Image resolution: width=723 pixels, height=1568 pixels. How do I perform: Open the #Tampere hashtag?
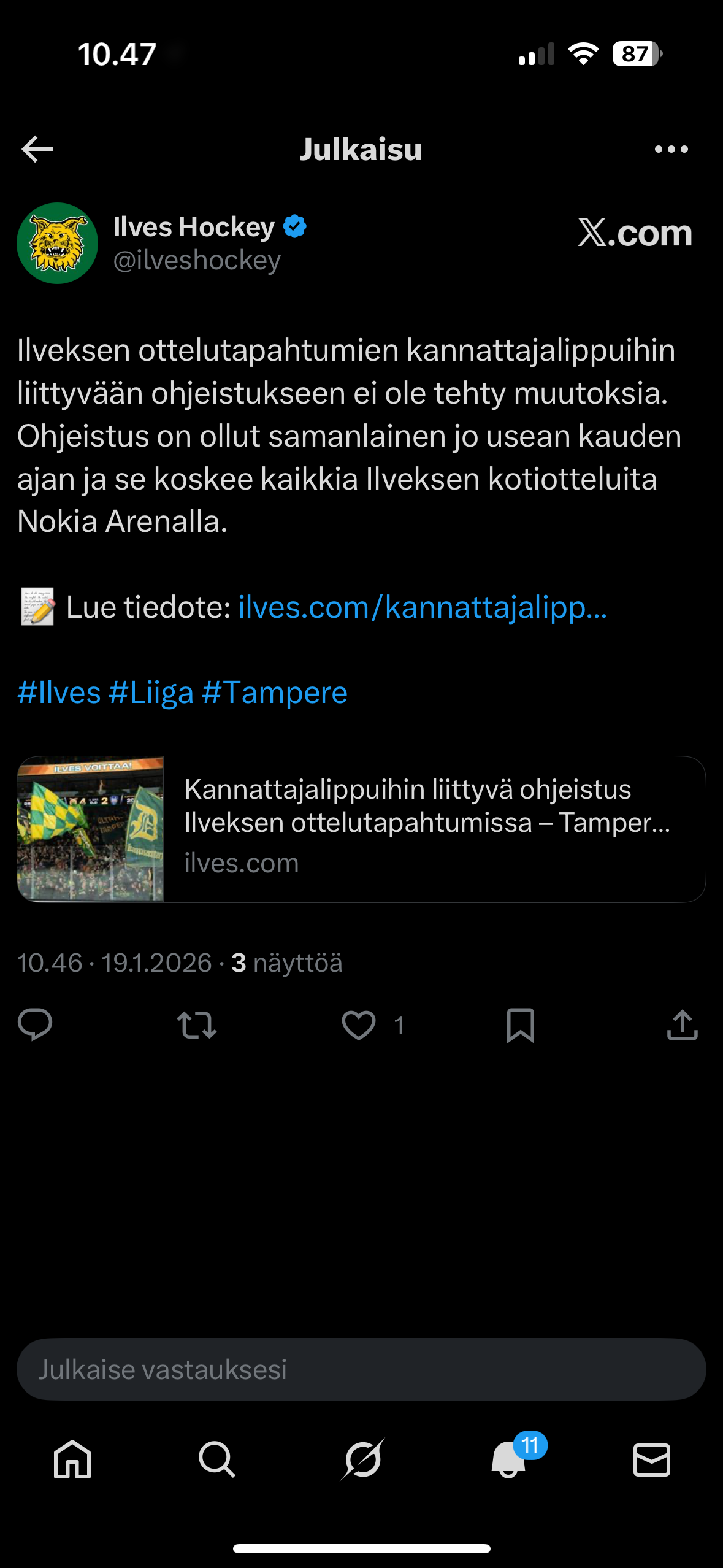point(275,693)
